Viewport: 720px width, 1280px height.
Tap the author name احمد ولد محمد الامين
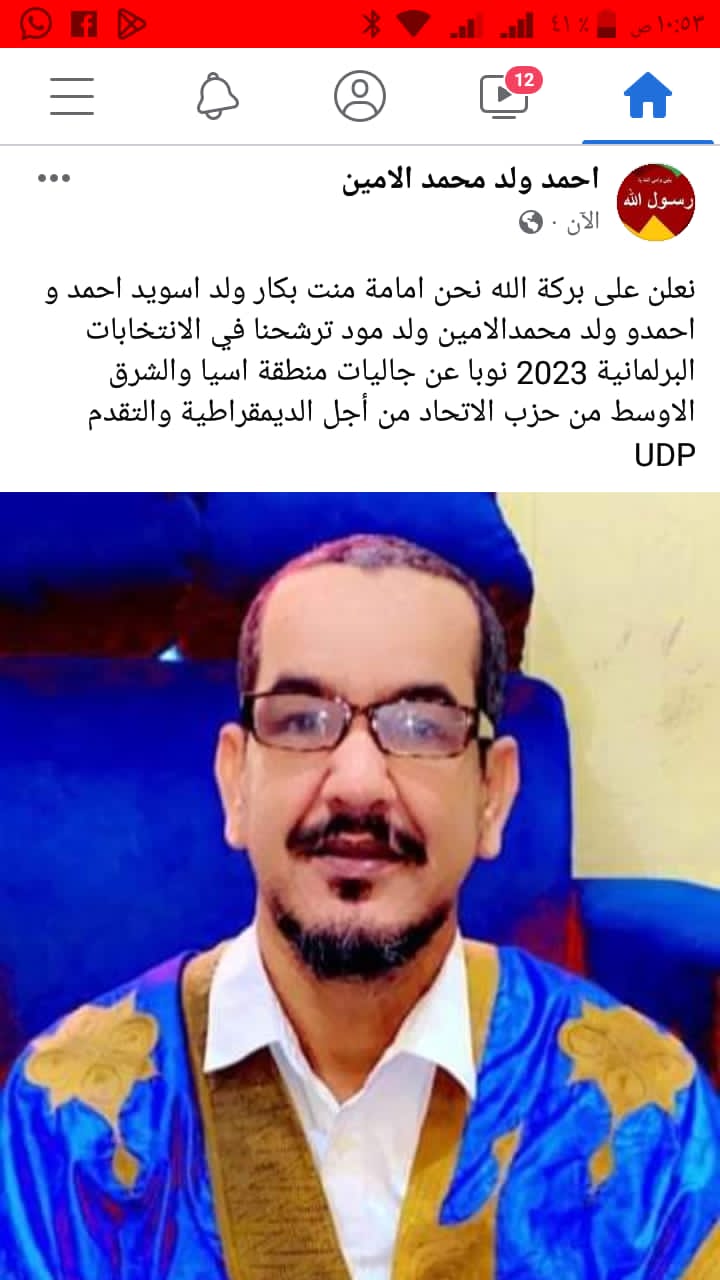coord(470,180)
